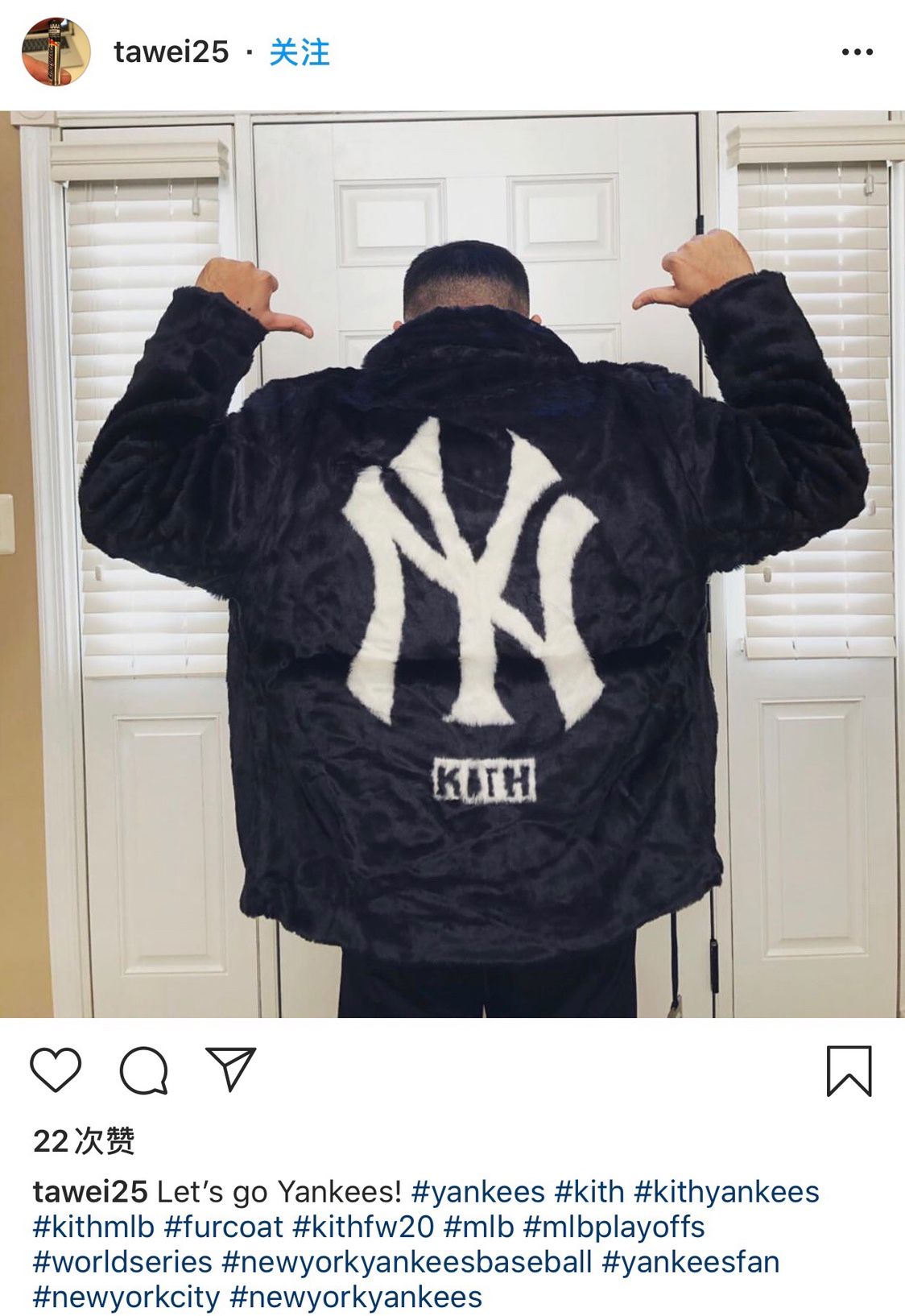Save the post with the bookmark icon
The image size is (905, 1316).
click(849, 1070)
